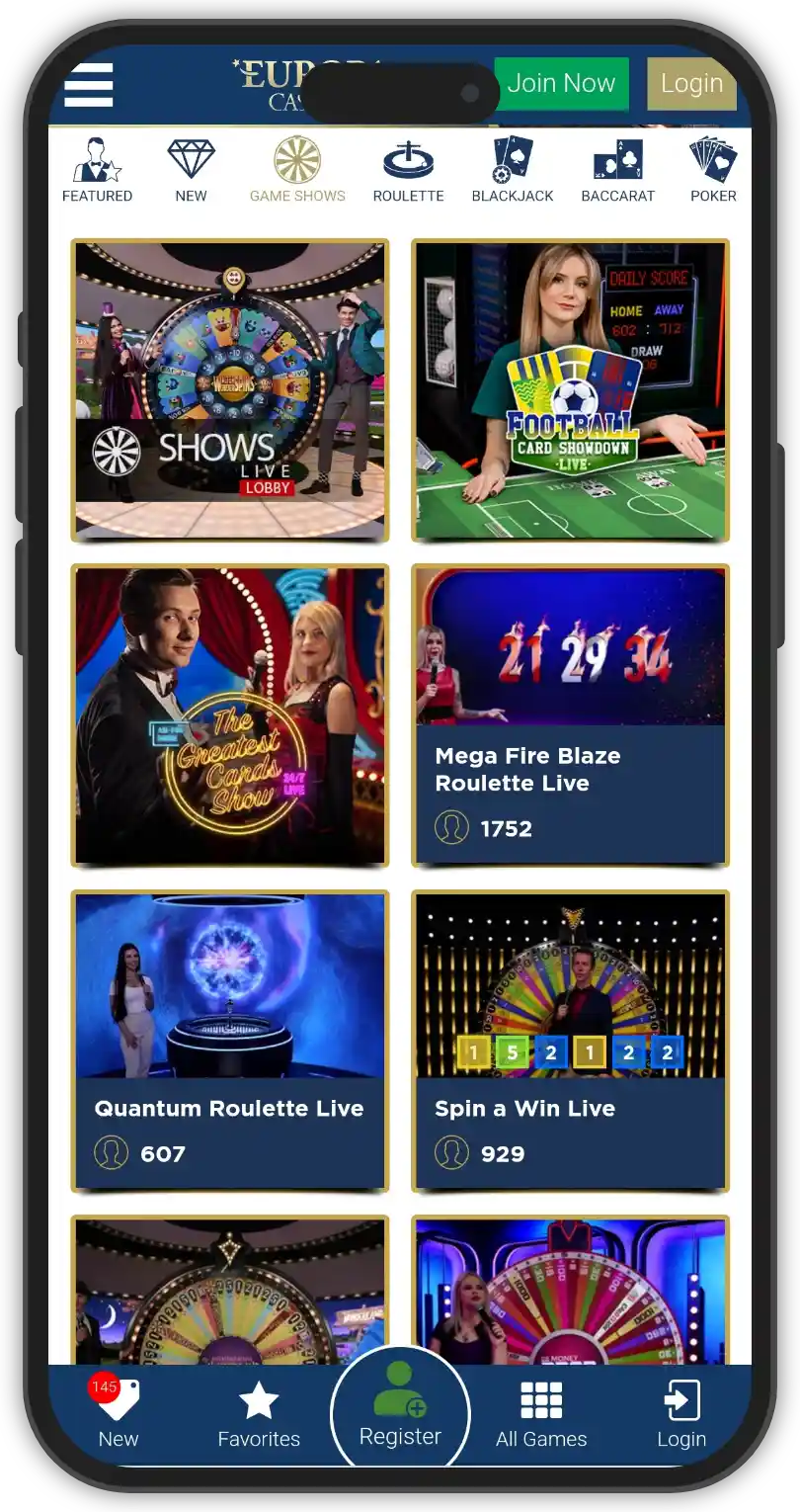800x1512 pixels.
Task: Switch to the Featured category
Action: click(97, 170)
